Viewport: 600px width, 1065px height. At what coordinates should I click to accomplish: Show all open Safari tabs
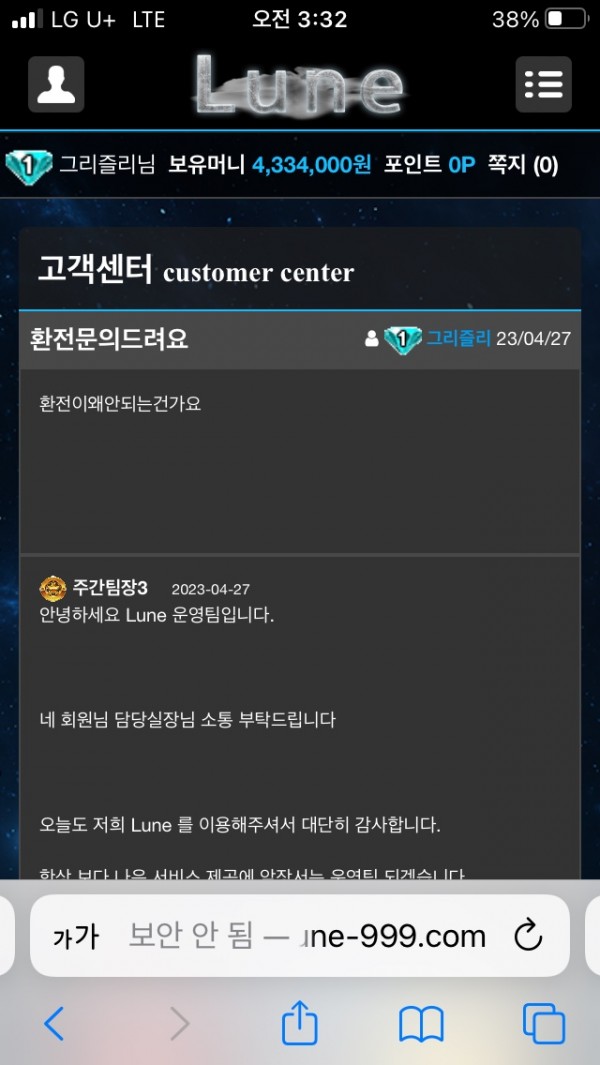coord(543,1023)
